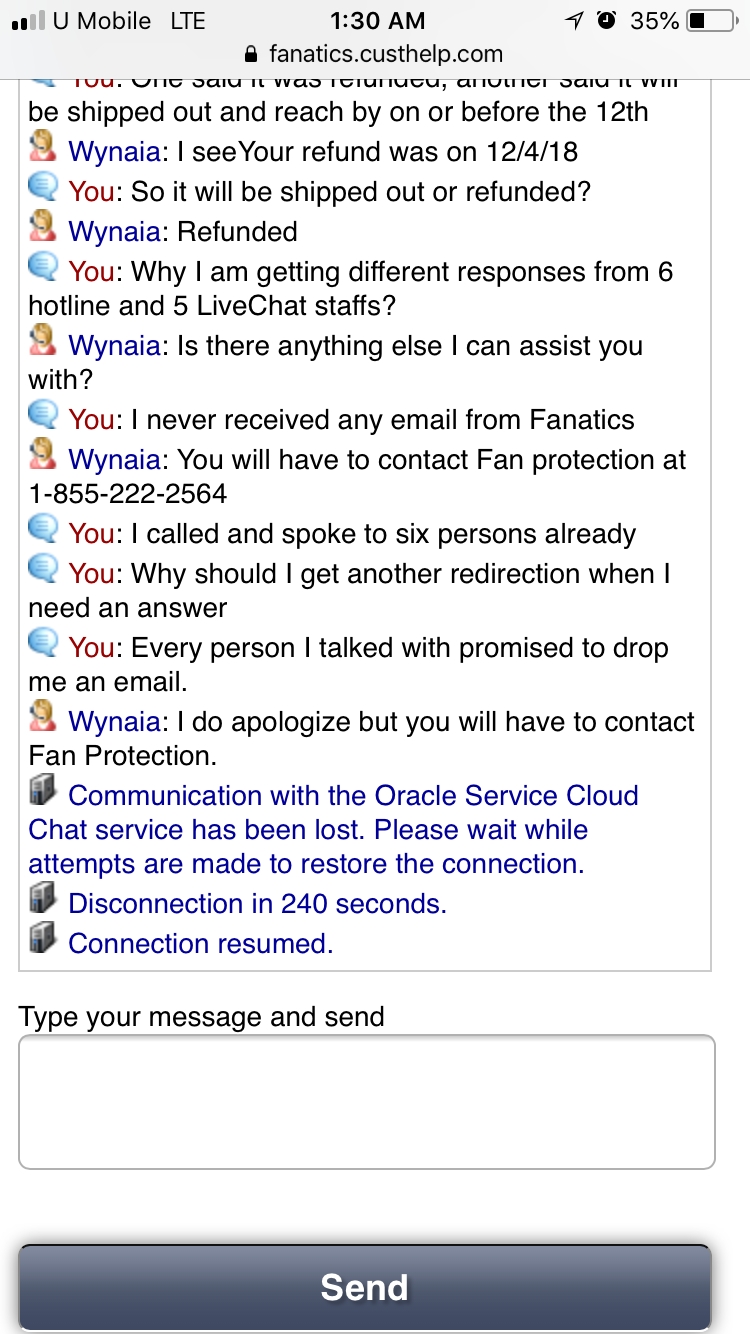
Task: Open the fanatics.custhelp.com address bar
Action: (x=375, y=53)
